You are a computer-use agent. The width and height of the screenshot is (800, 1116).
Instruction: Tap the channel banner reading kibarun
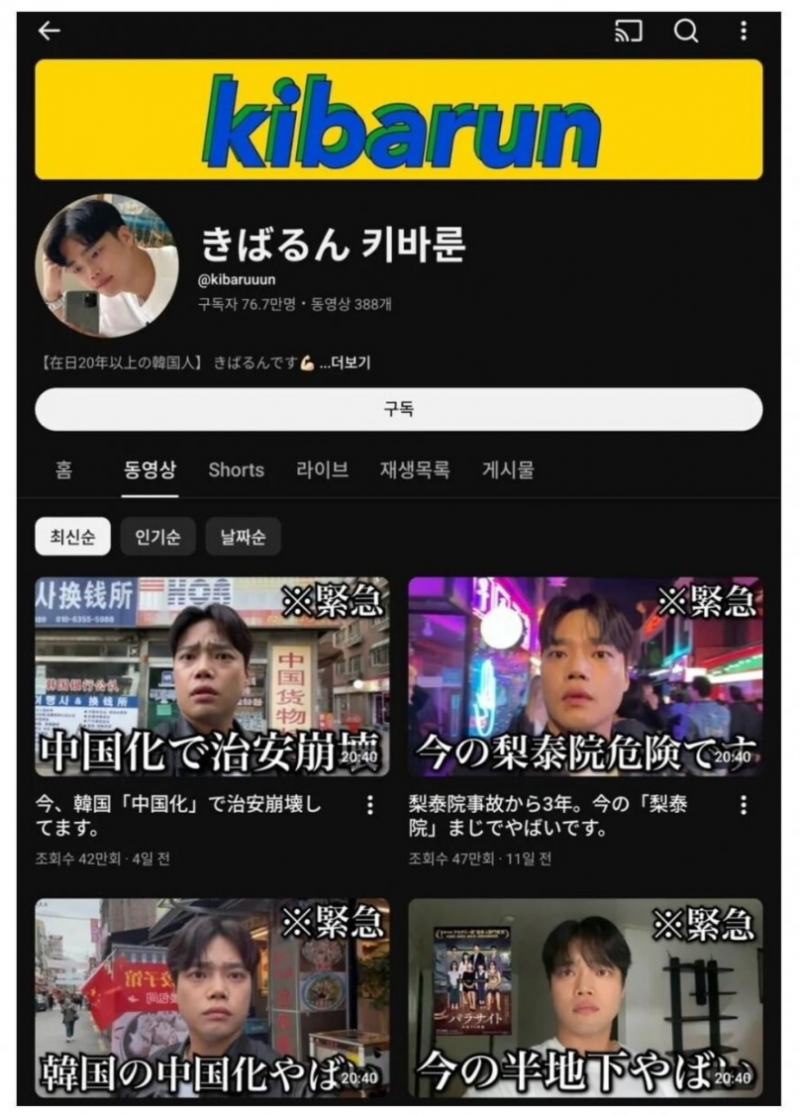(400, 120)
